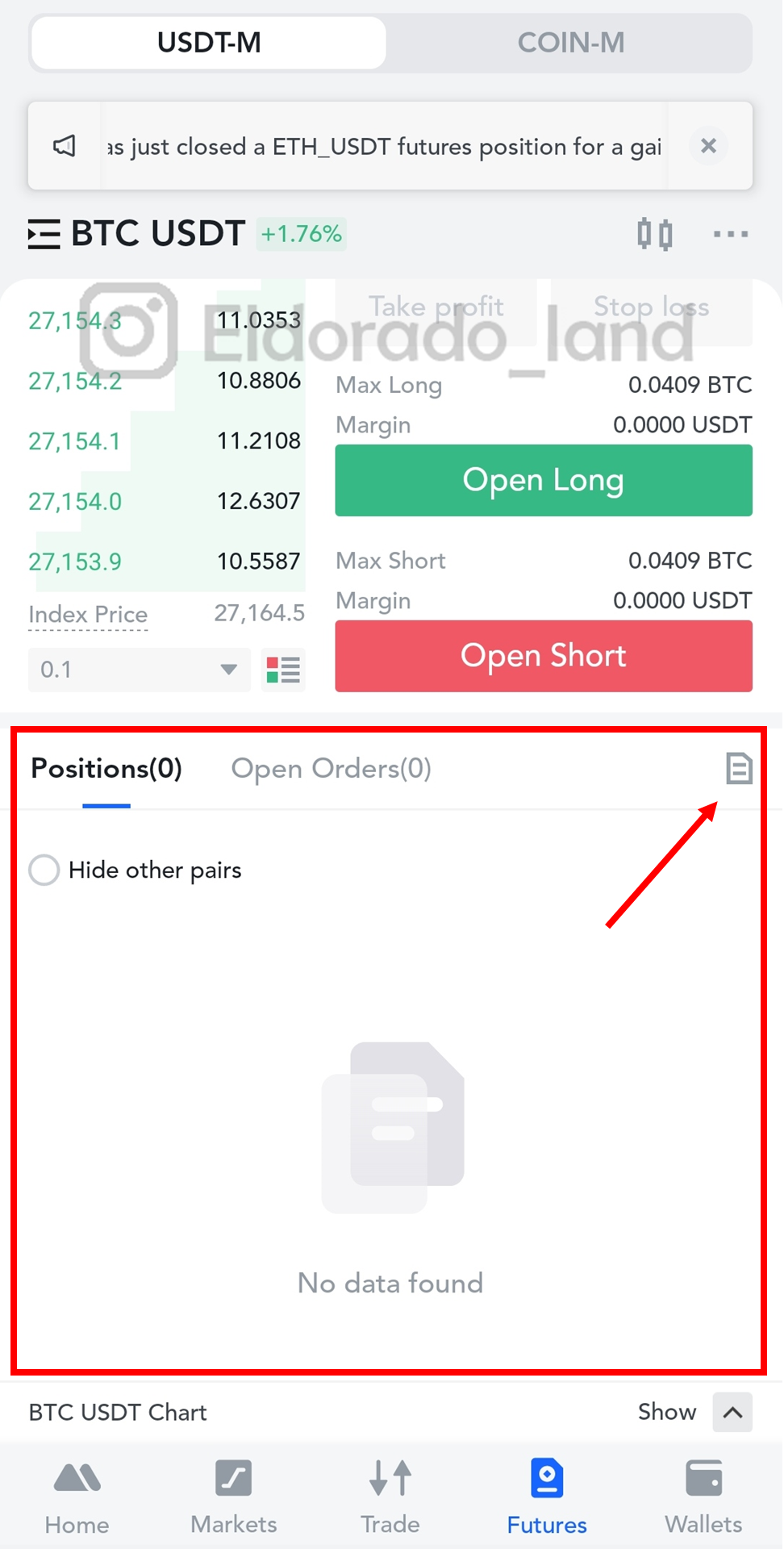Enable Hide other pairs option
Image resolution: width=784 pixels, height=1549 pixels.
pyautogui.click(x=44, y=871)
